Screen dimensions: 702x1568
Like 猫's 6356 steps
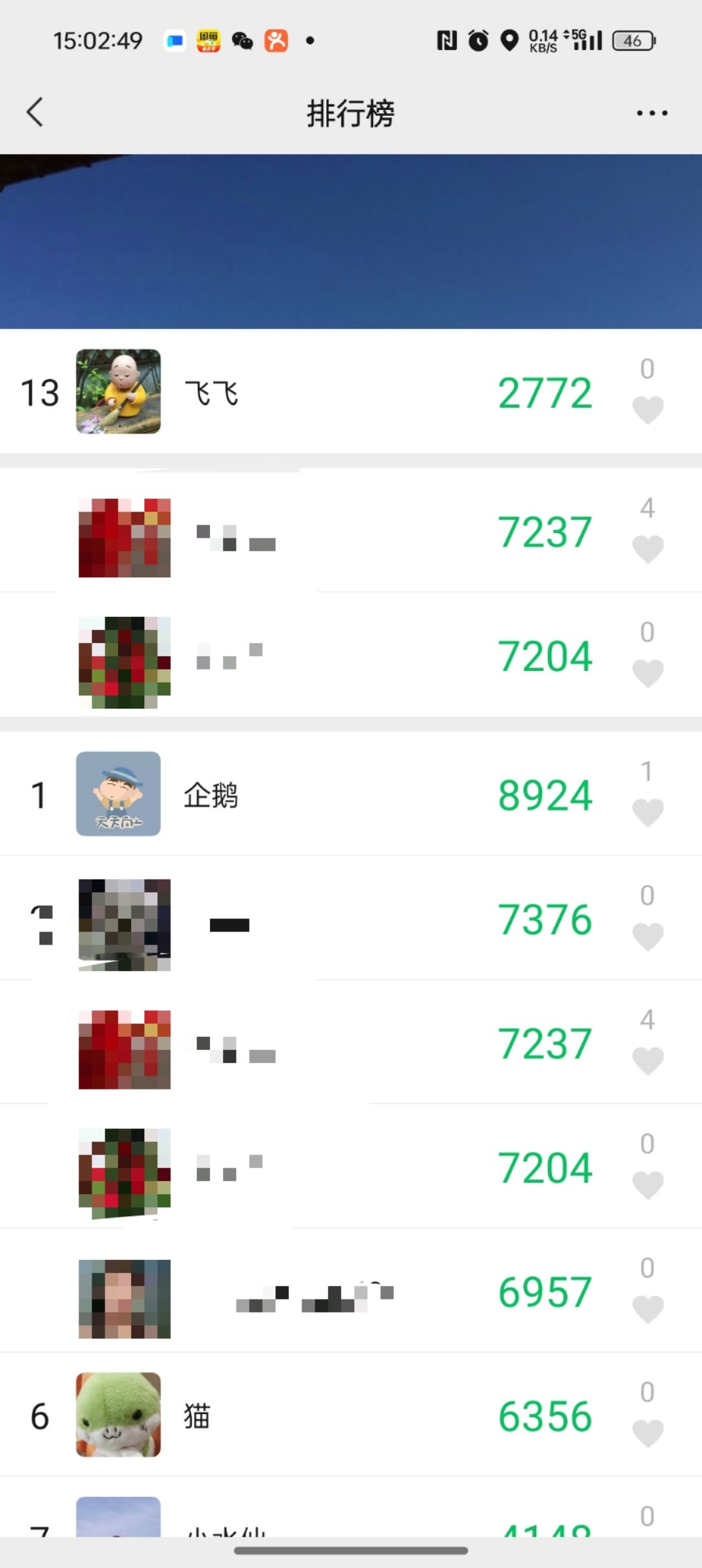pos(647,1433)
